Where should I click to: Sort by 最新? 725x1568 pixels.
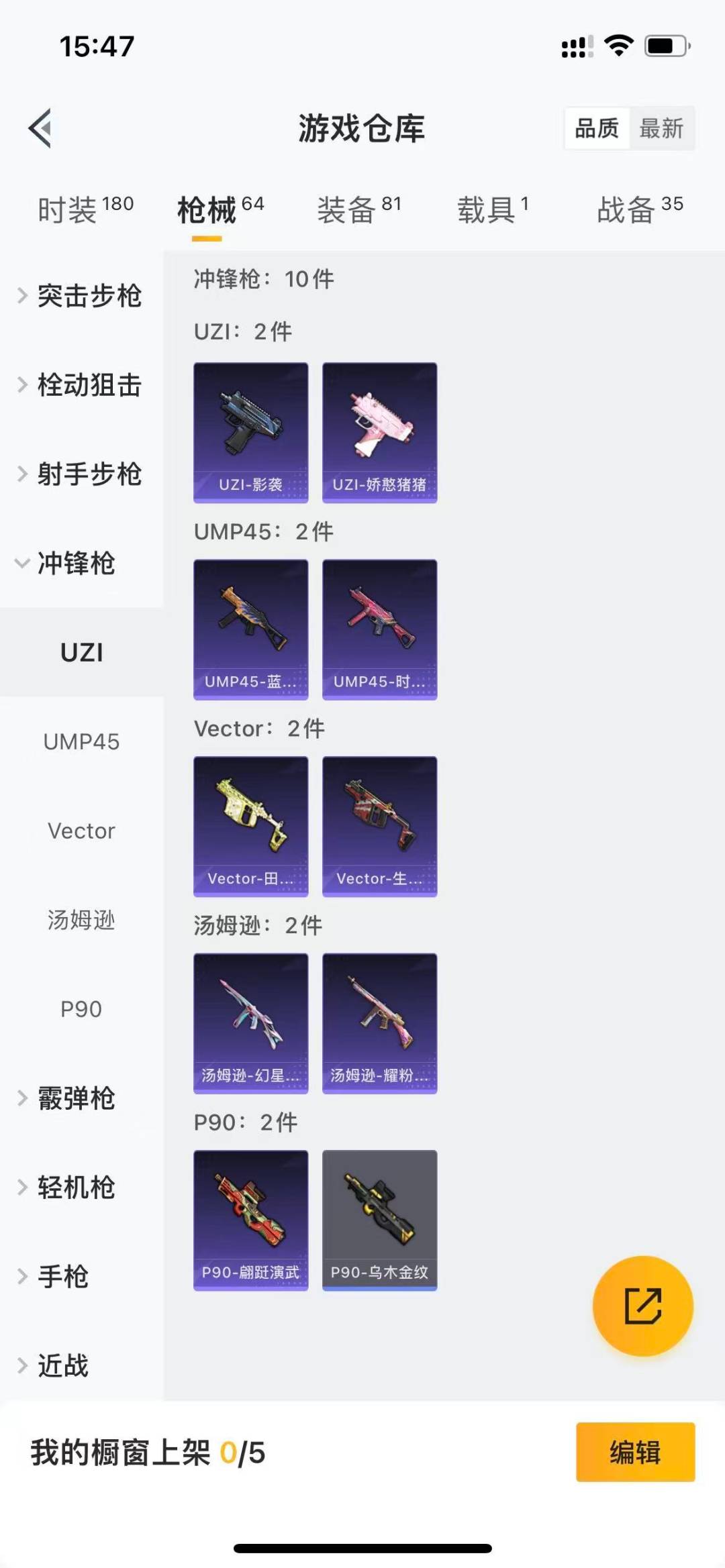point(661,128)
